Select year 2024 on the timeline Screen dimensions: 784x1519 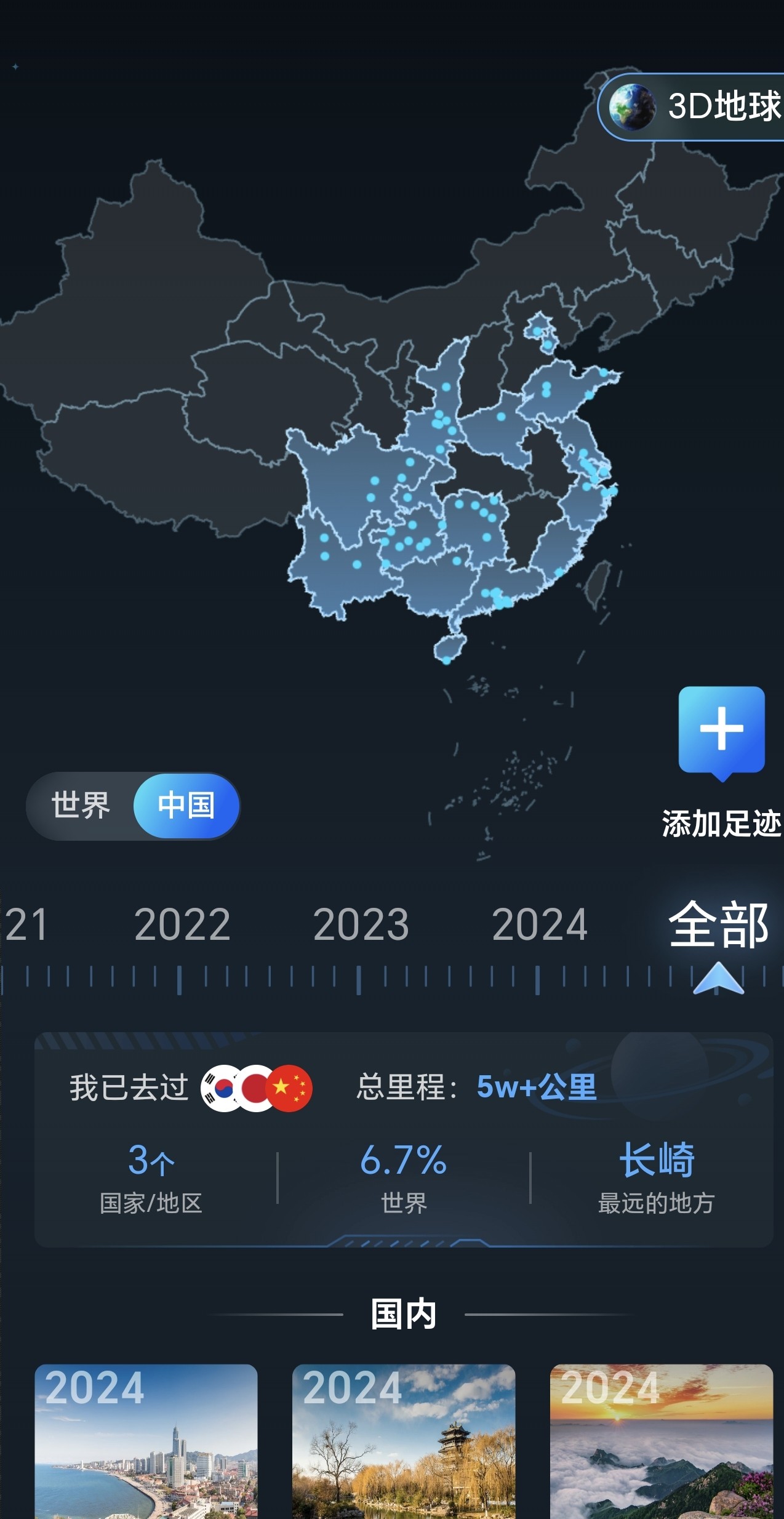539,924
